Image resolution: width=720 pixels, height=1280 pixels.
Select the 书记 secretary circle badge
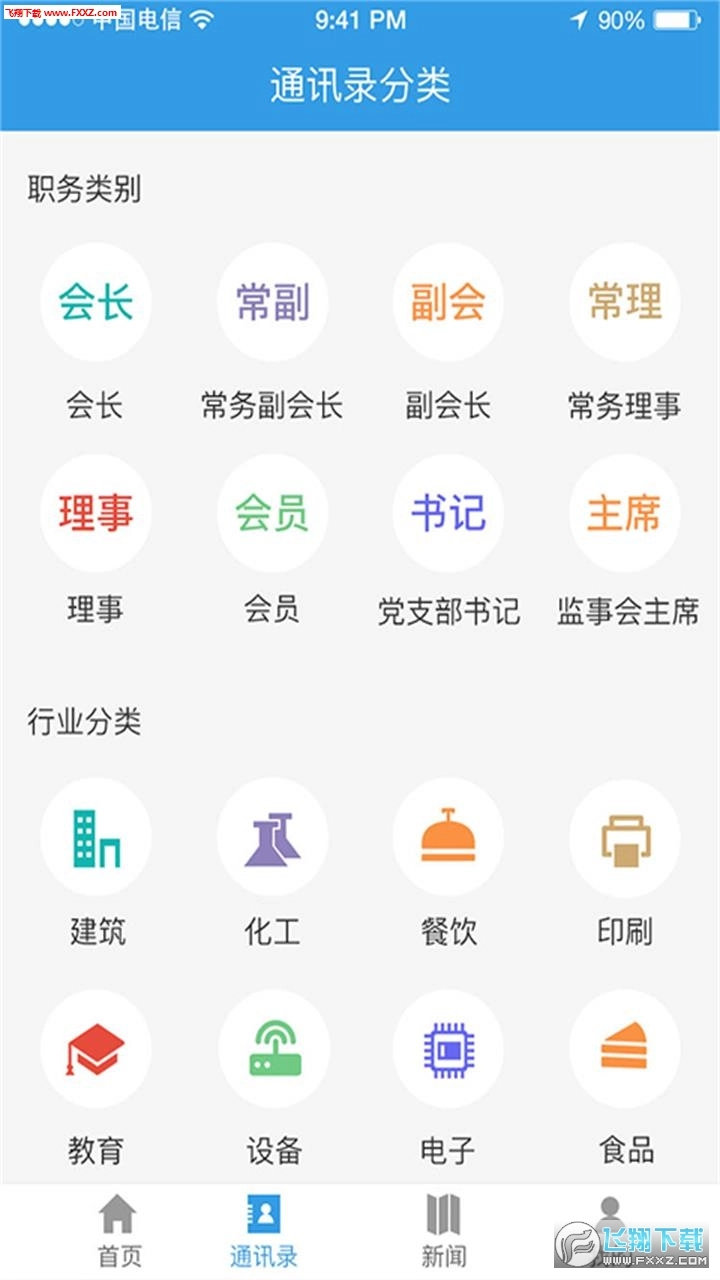coord(448,512)
